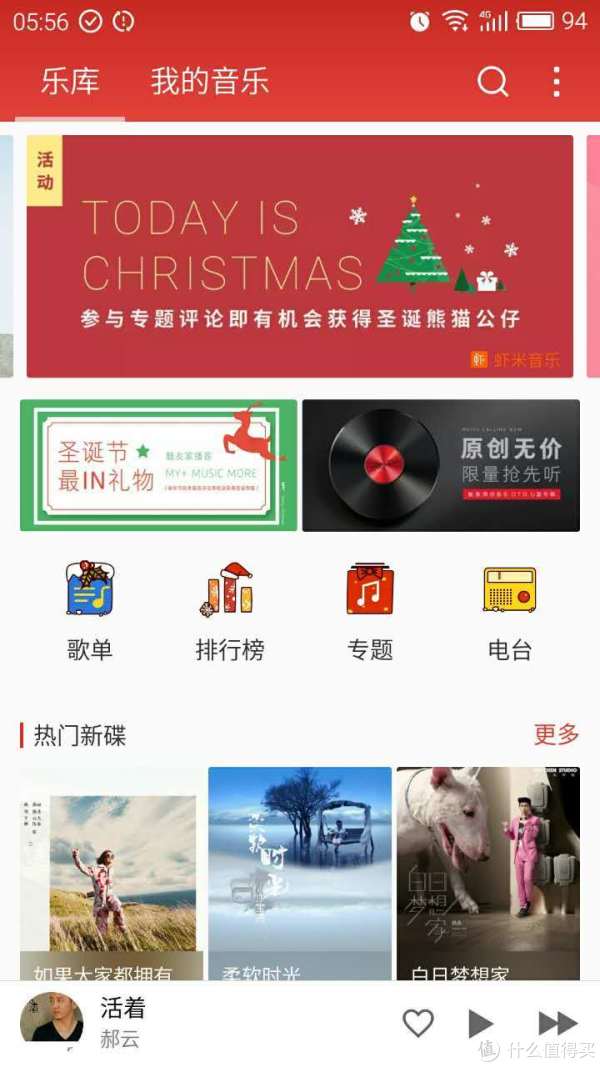Play the current song 活着

coord(481,1023)
